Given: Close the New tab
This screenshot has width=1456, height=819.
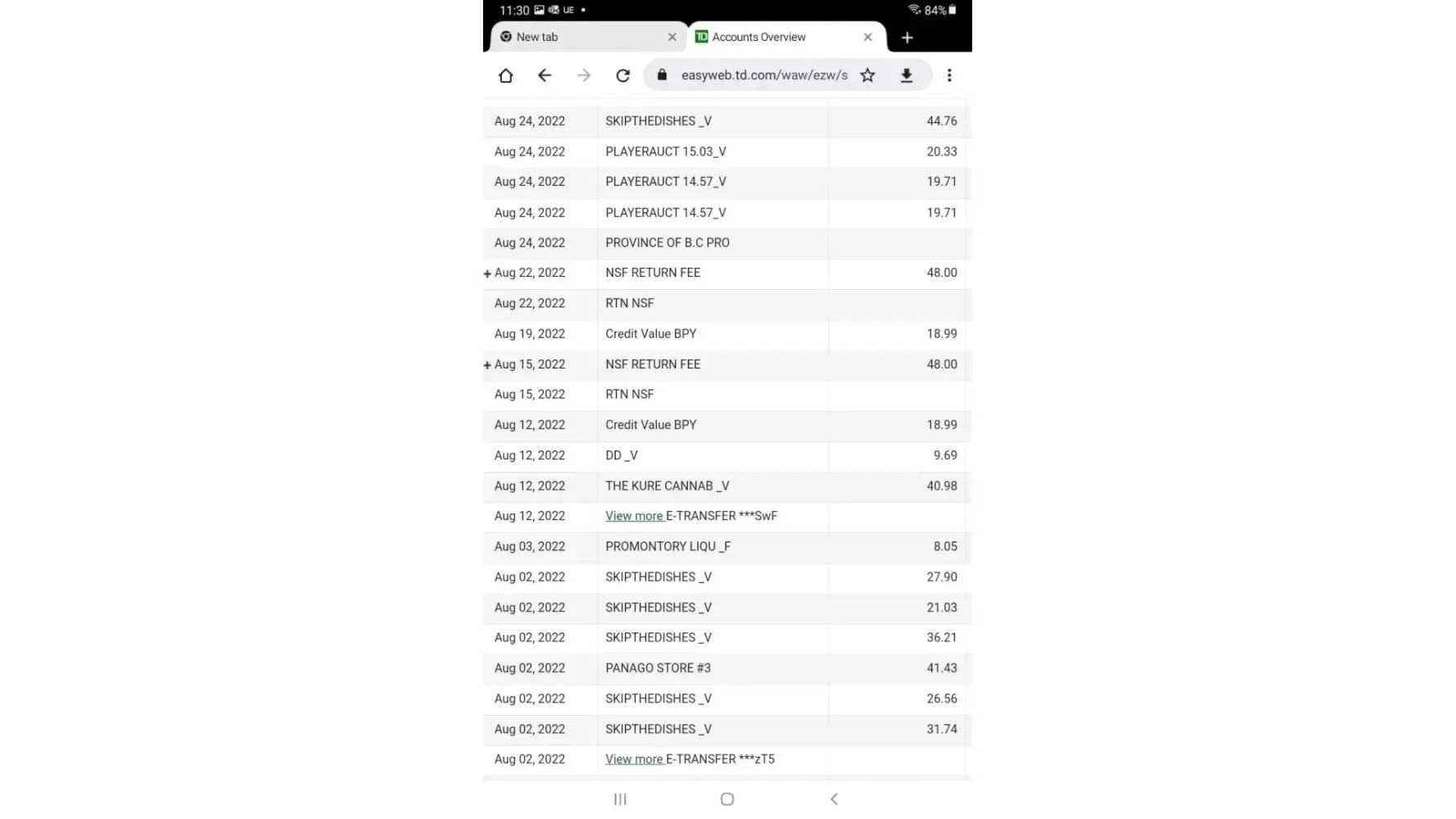Looking at the screenshot, I should pos(672,37).
